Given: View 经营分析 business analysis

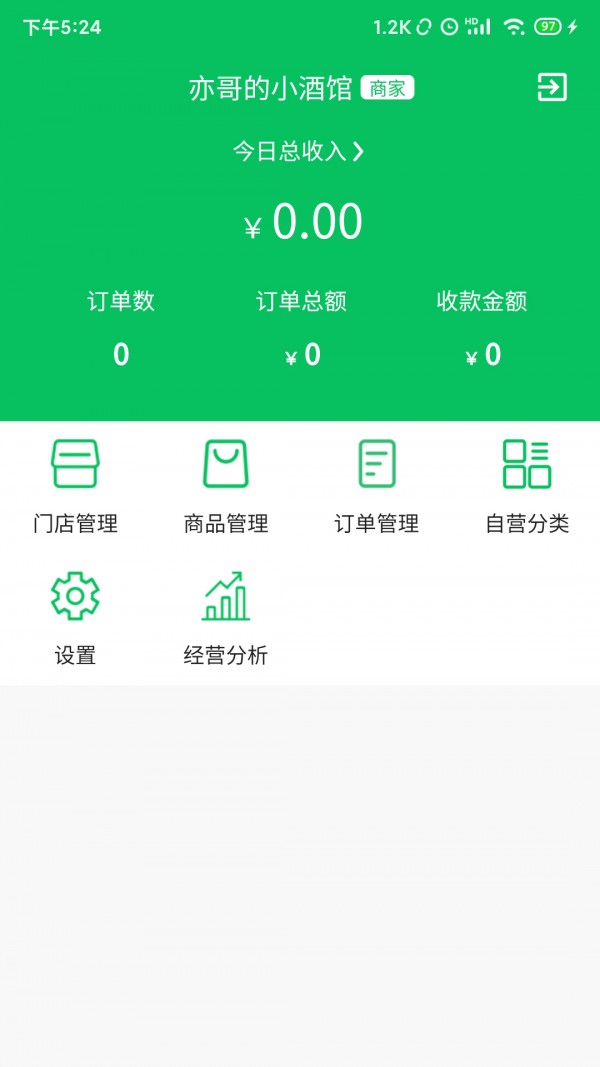Looking at the screenshot, I should pyautogui.click(x=226, y=617).
